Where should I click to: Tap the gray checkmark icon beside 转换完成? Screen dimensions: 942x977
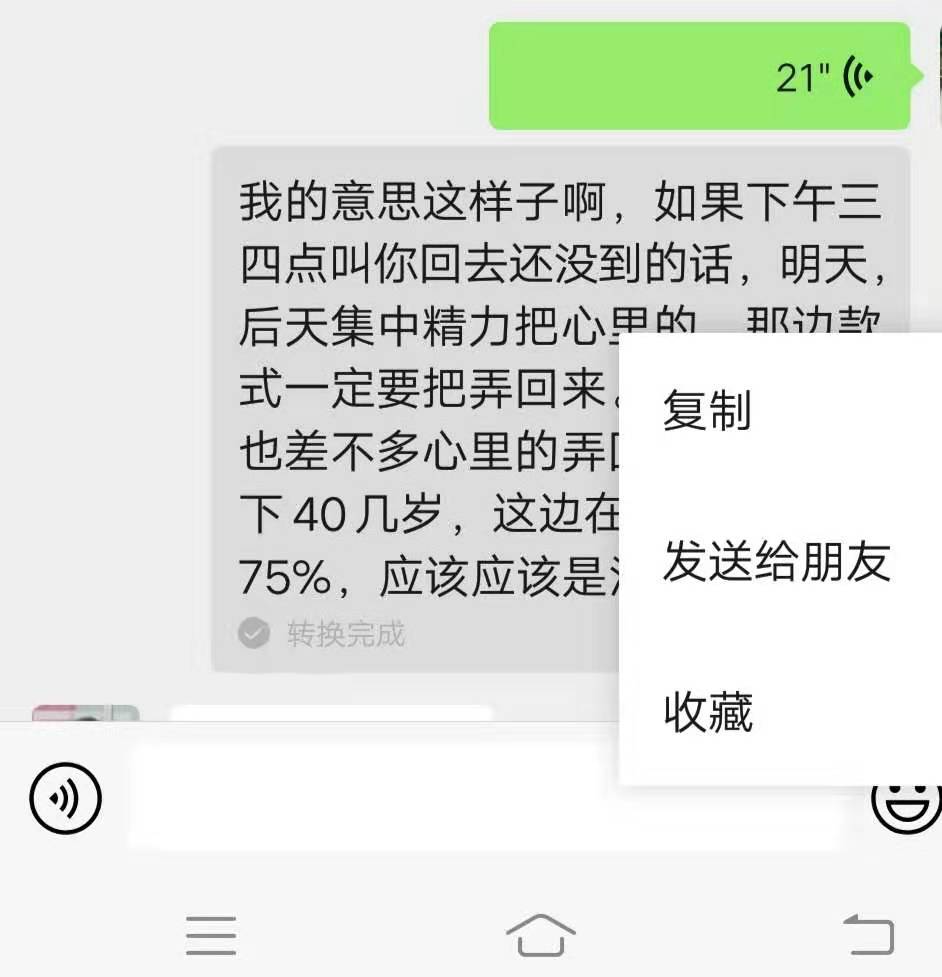pyautogui.click(x=253, y=631)
